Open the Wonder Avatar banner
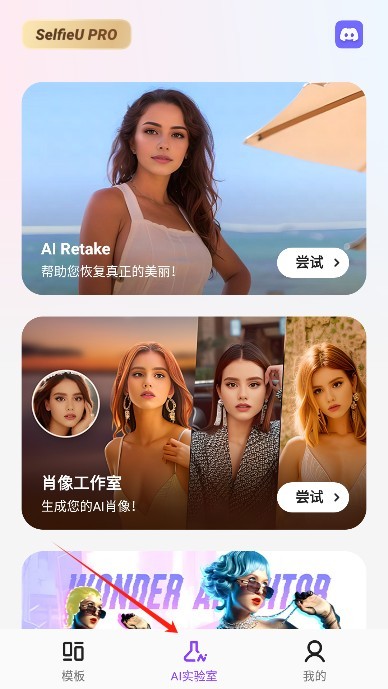388x689 pixels. (194, 590)
